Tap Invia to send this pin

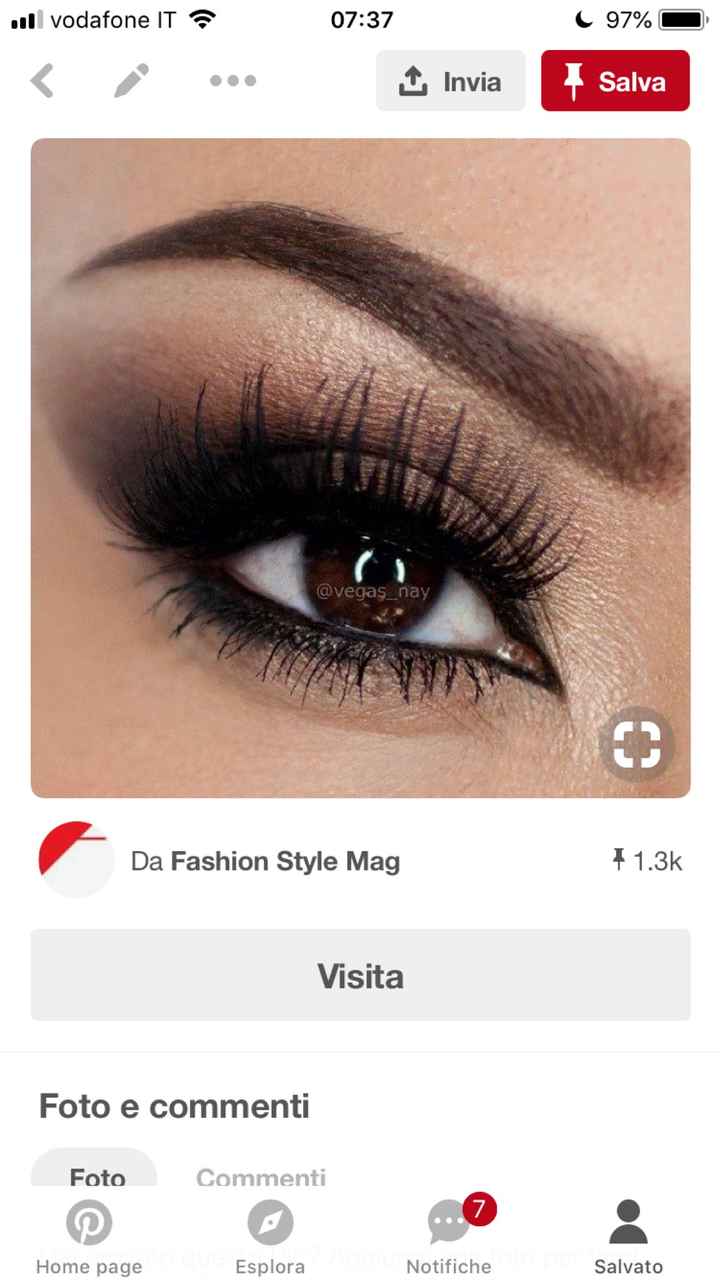pyautogui.click(x=450, y=80)
